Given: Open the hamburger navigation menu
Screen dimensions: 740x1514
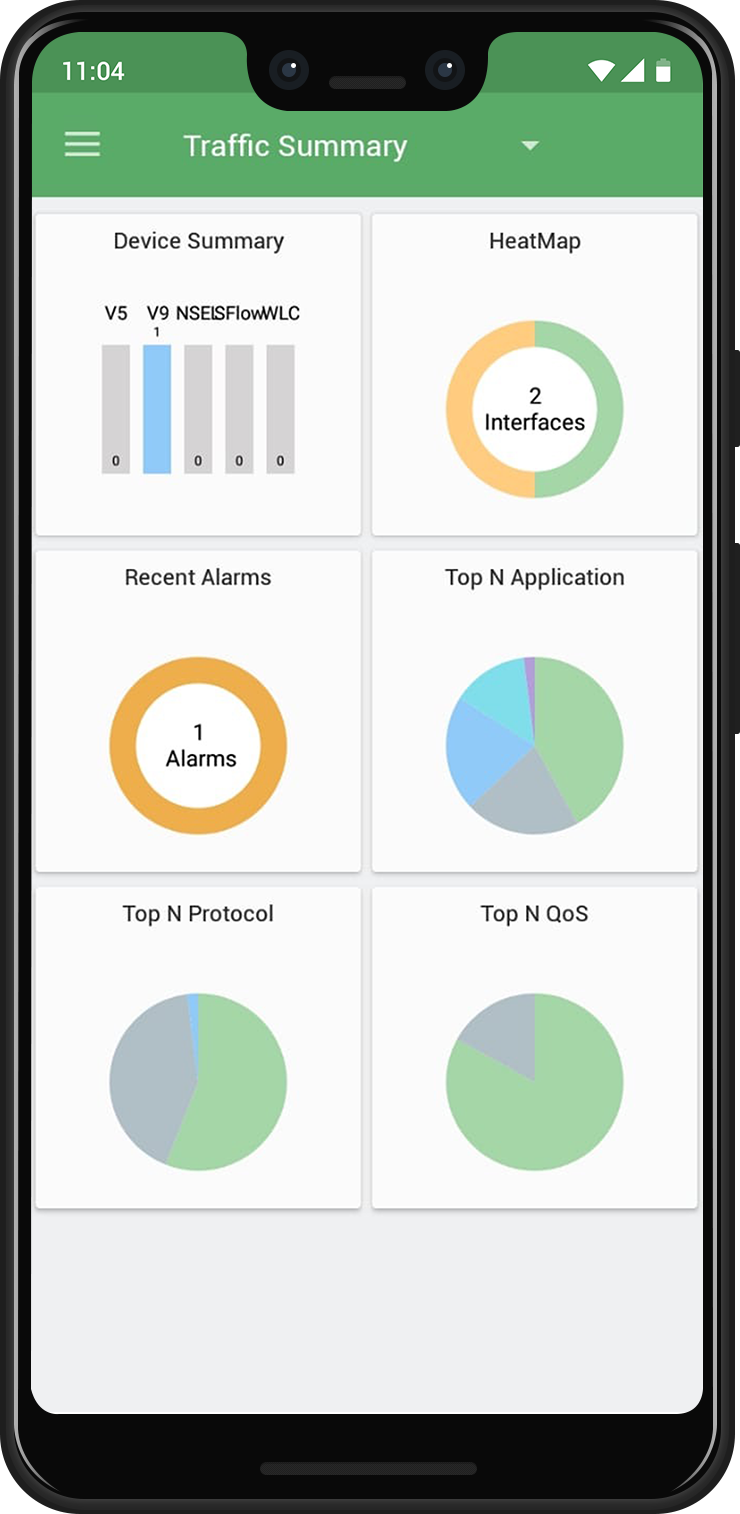Looking at the screenshot, I should [82, 145].
